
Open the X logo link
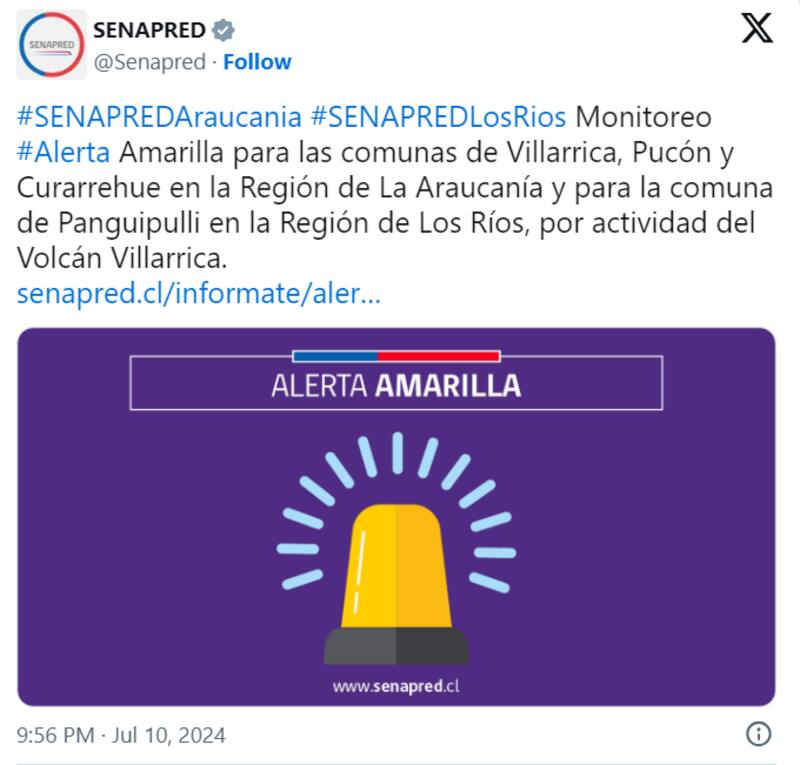tap(757, 30)
